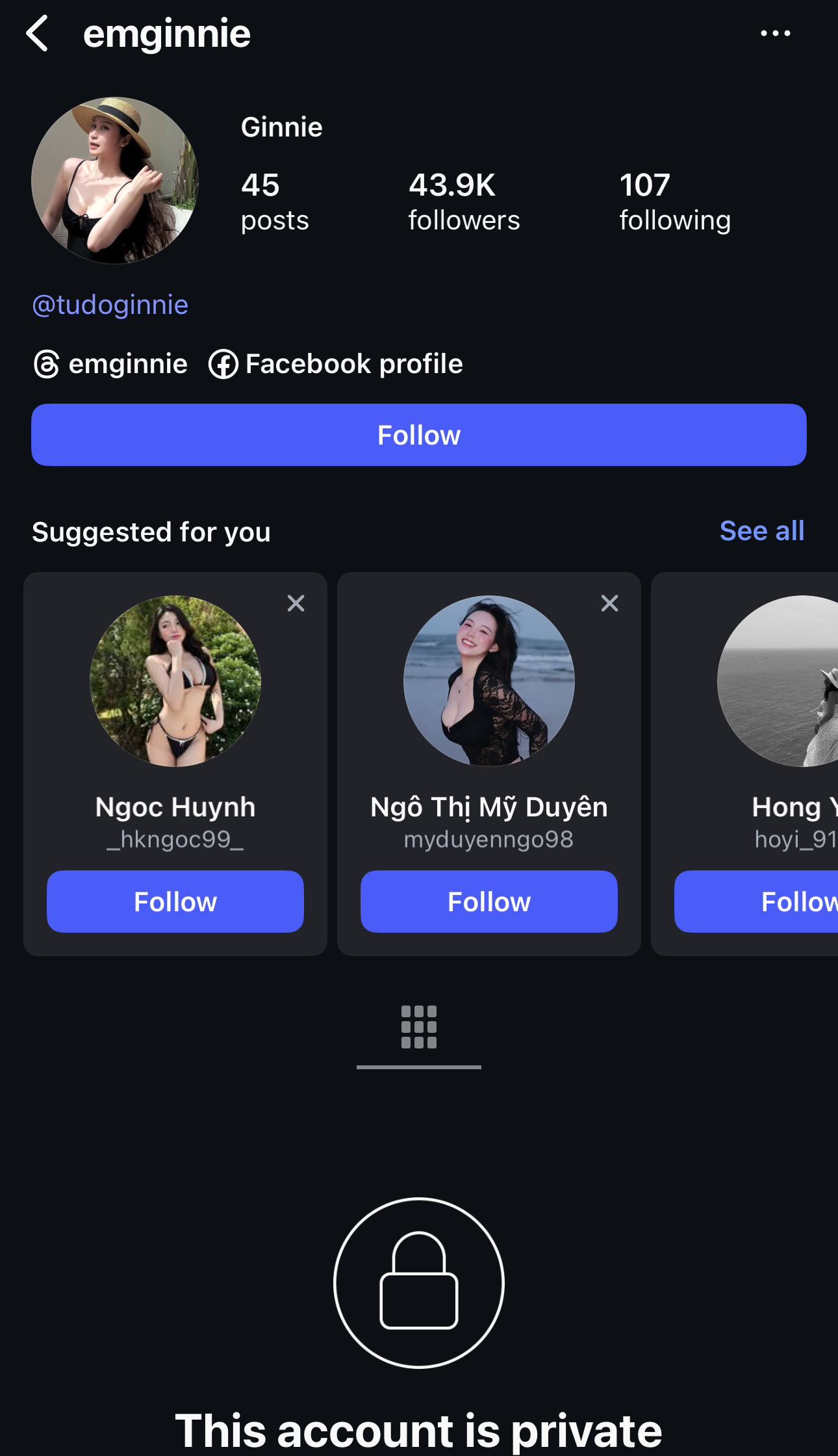The height and width of the screenshot is (1456, 838).
Task: Select the posts grid tab
Action: click(418, 1027)
